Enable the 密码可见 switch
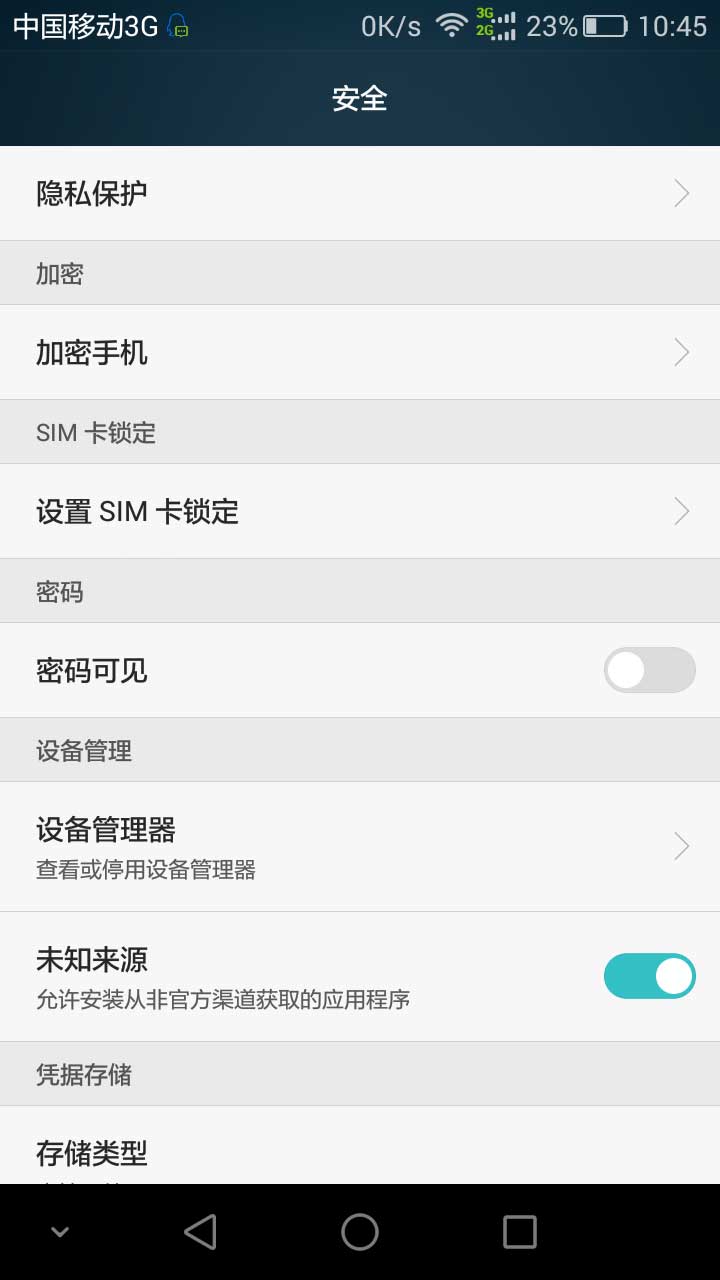Screen dimensions: 720x1280 pos(649,670)
